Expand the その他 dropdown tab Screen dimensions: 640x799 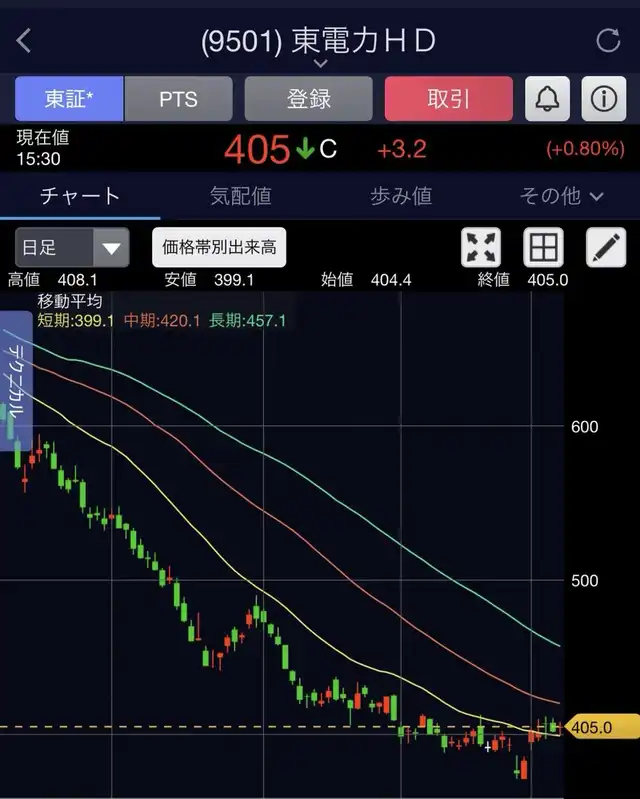click(561, 196)
